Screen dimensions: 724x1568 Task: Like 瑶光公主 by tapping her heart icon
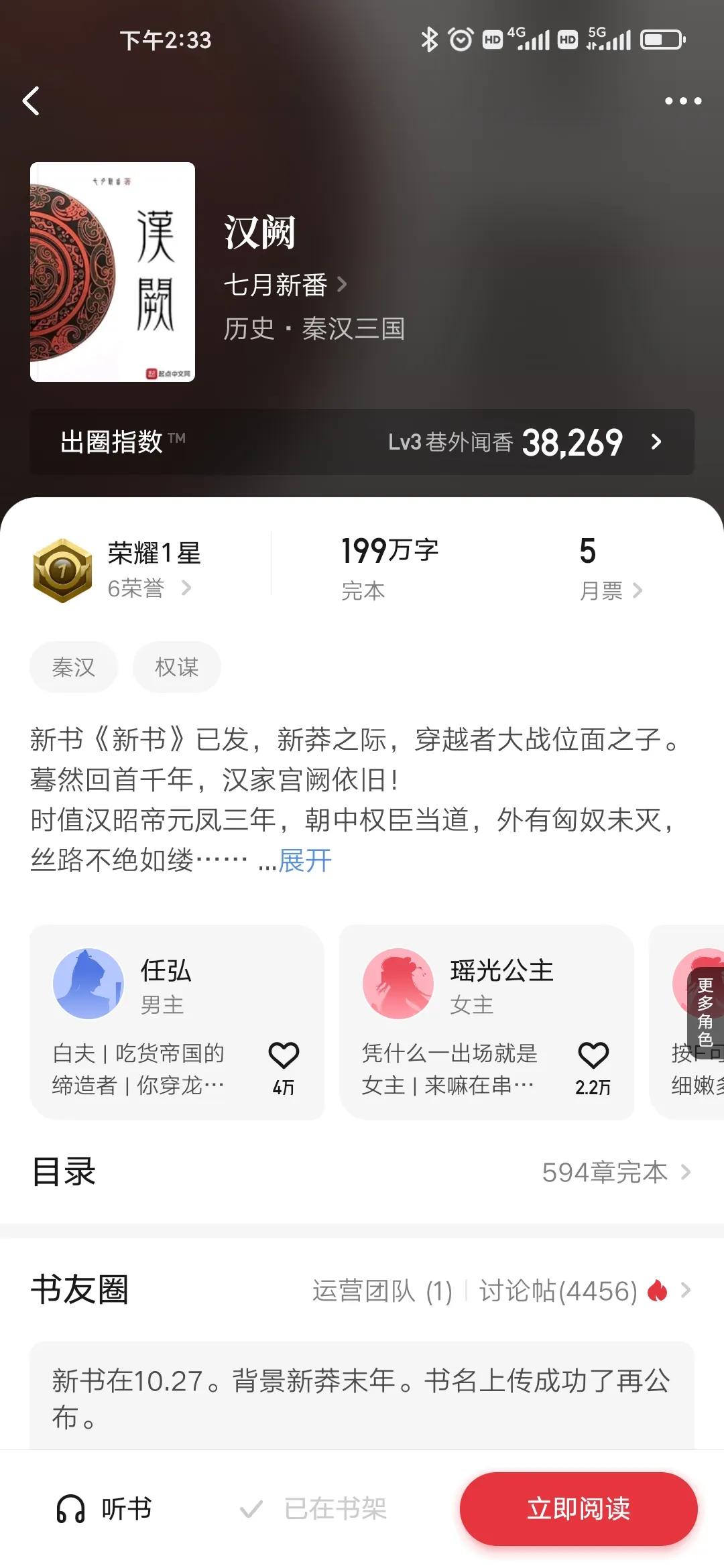(x=593, y=1054)
